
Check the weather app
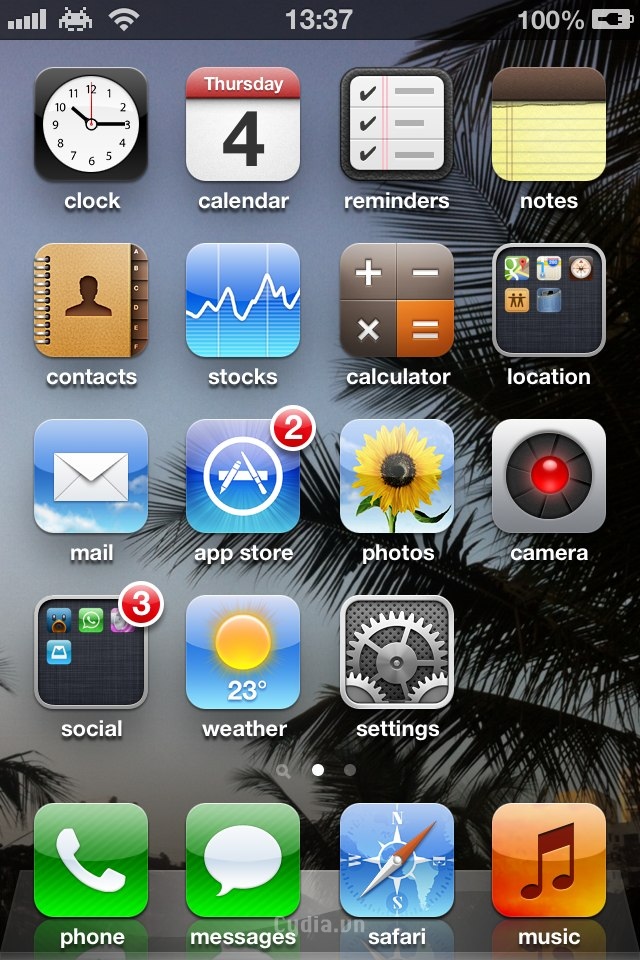tap(243, 652)
